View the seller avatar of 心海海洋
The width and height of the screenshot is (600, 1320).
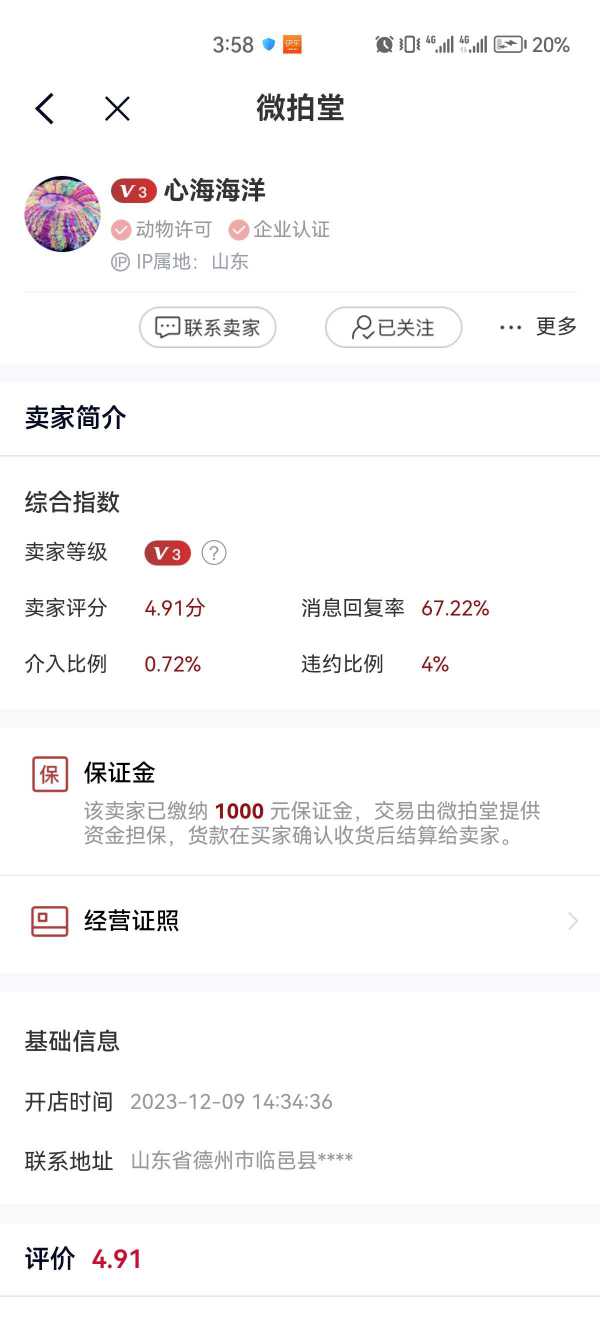(62, 214)
